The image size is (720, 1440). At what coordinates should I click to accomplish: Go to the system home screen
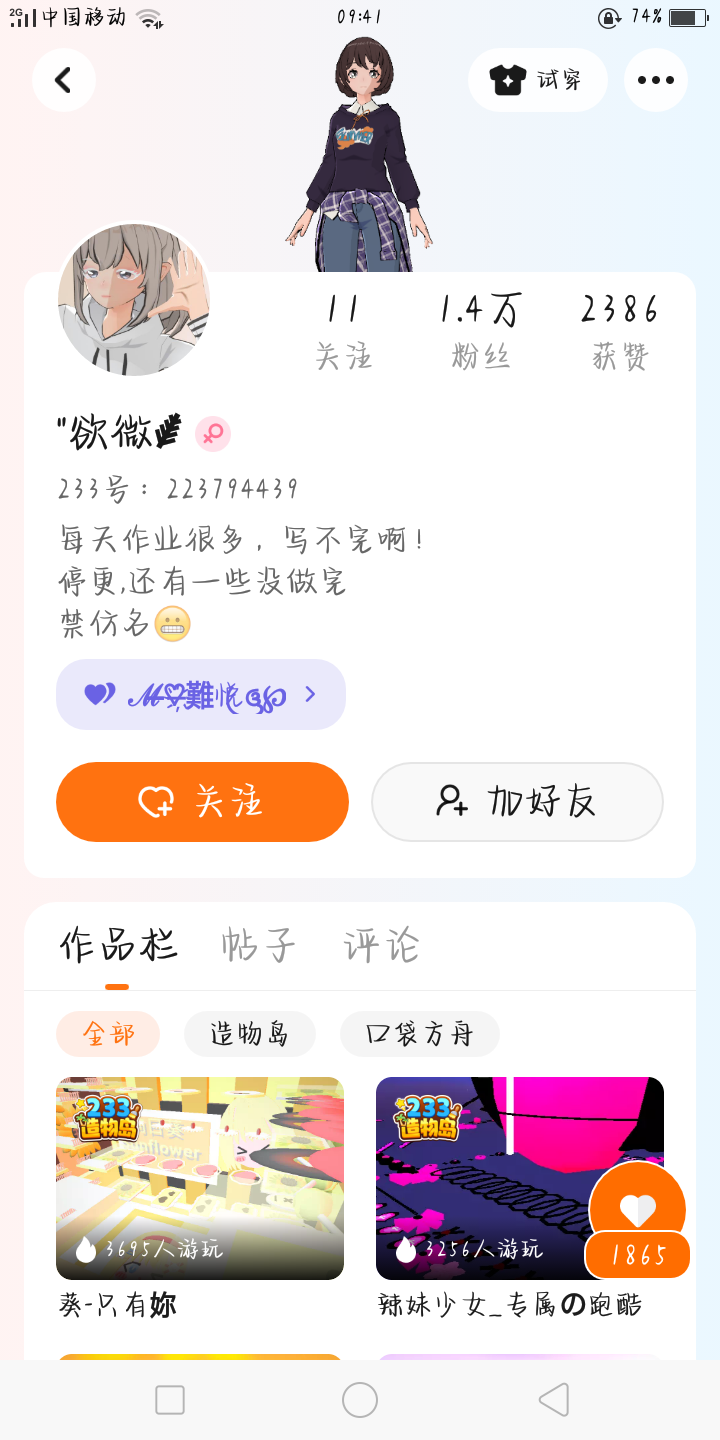pyautogui.click(x=360, y=1400)
